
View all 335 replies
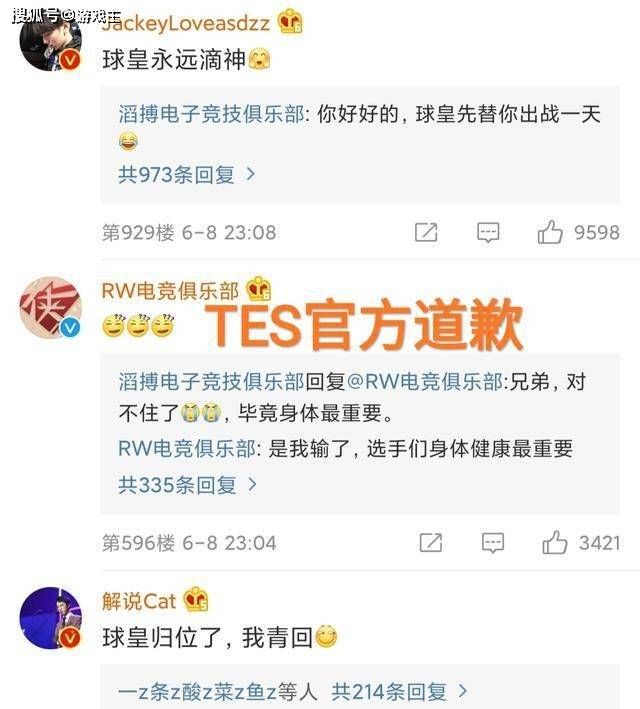click(187, 485)
